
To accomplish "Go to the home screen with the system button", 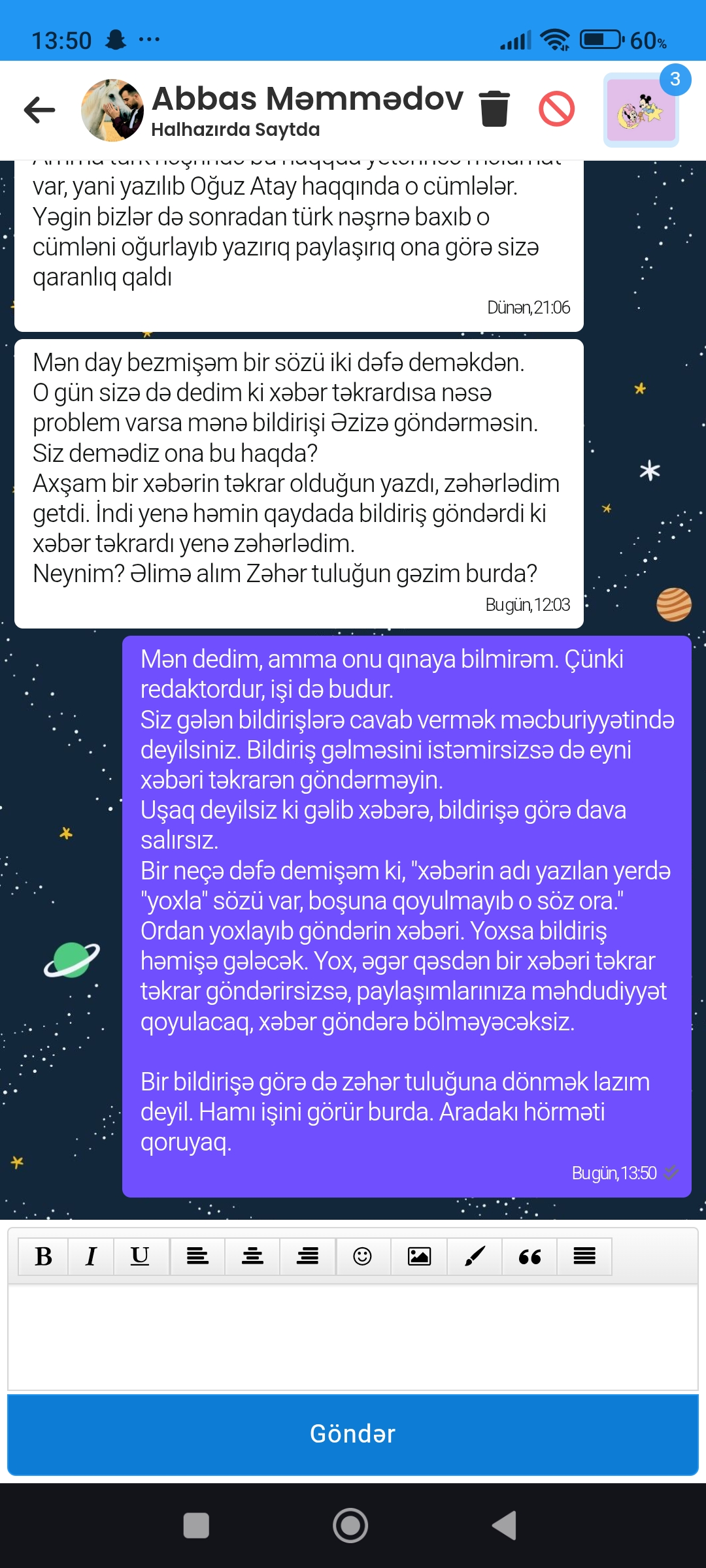I will tap(350, 1526).
